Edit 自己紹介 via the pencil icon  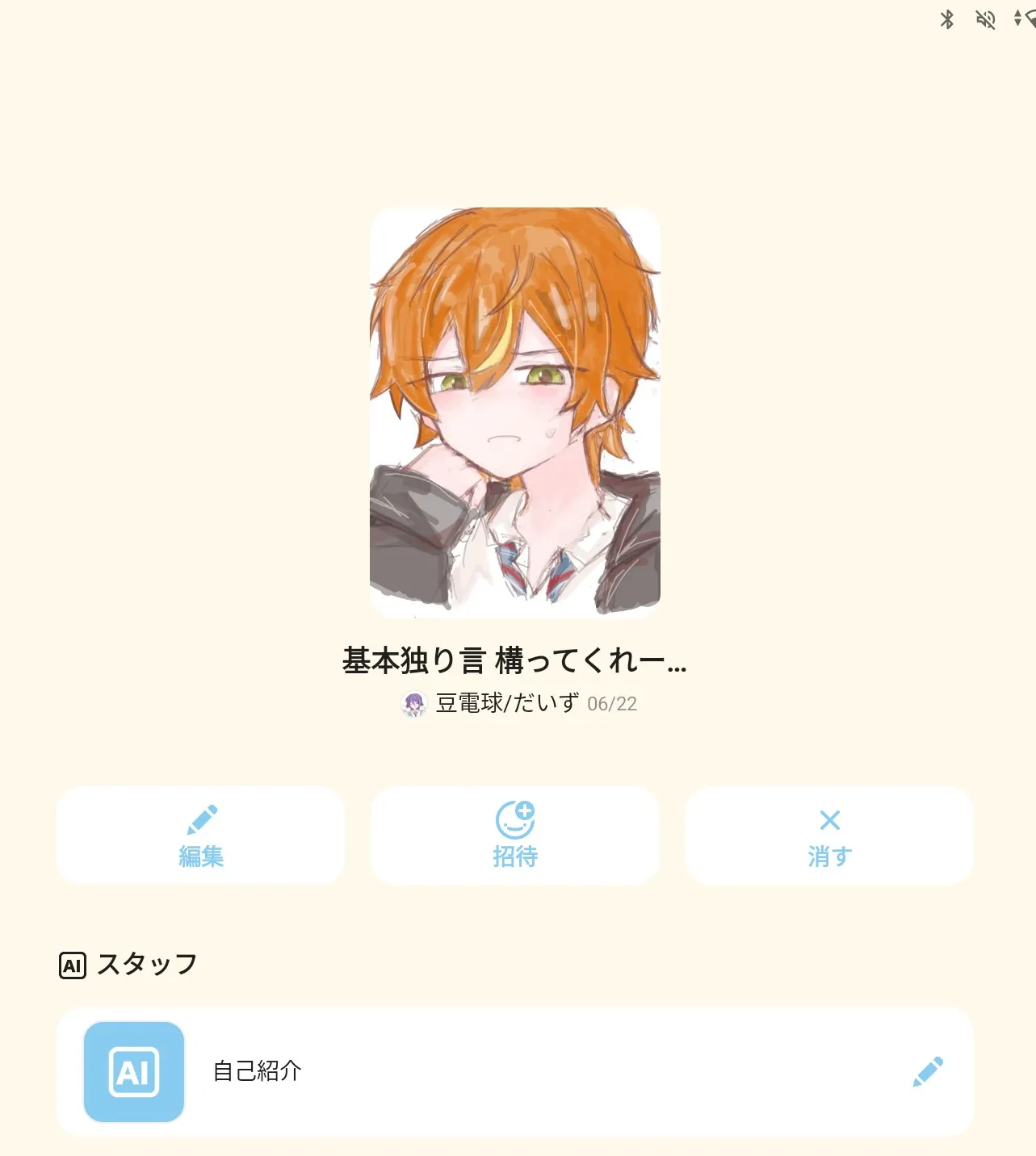[x=928, y=1071]
